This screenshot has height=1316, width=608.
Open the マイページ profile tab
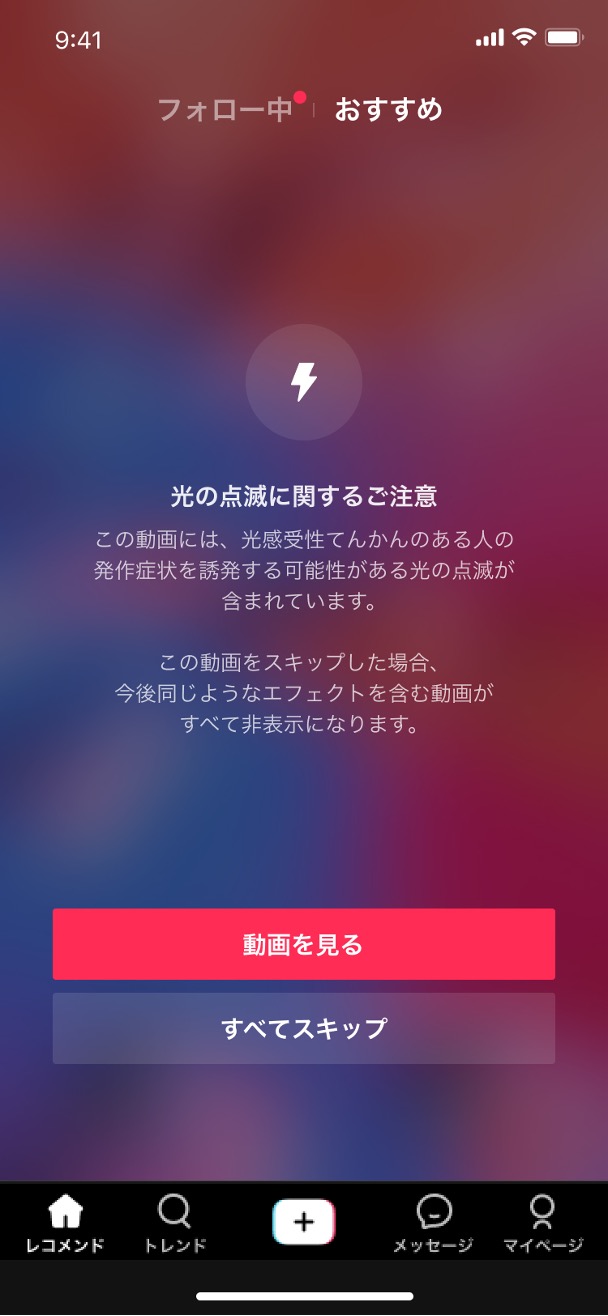coord(542,1224)
